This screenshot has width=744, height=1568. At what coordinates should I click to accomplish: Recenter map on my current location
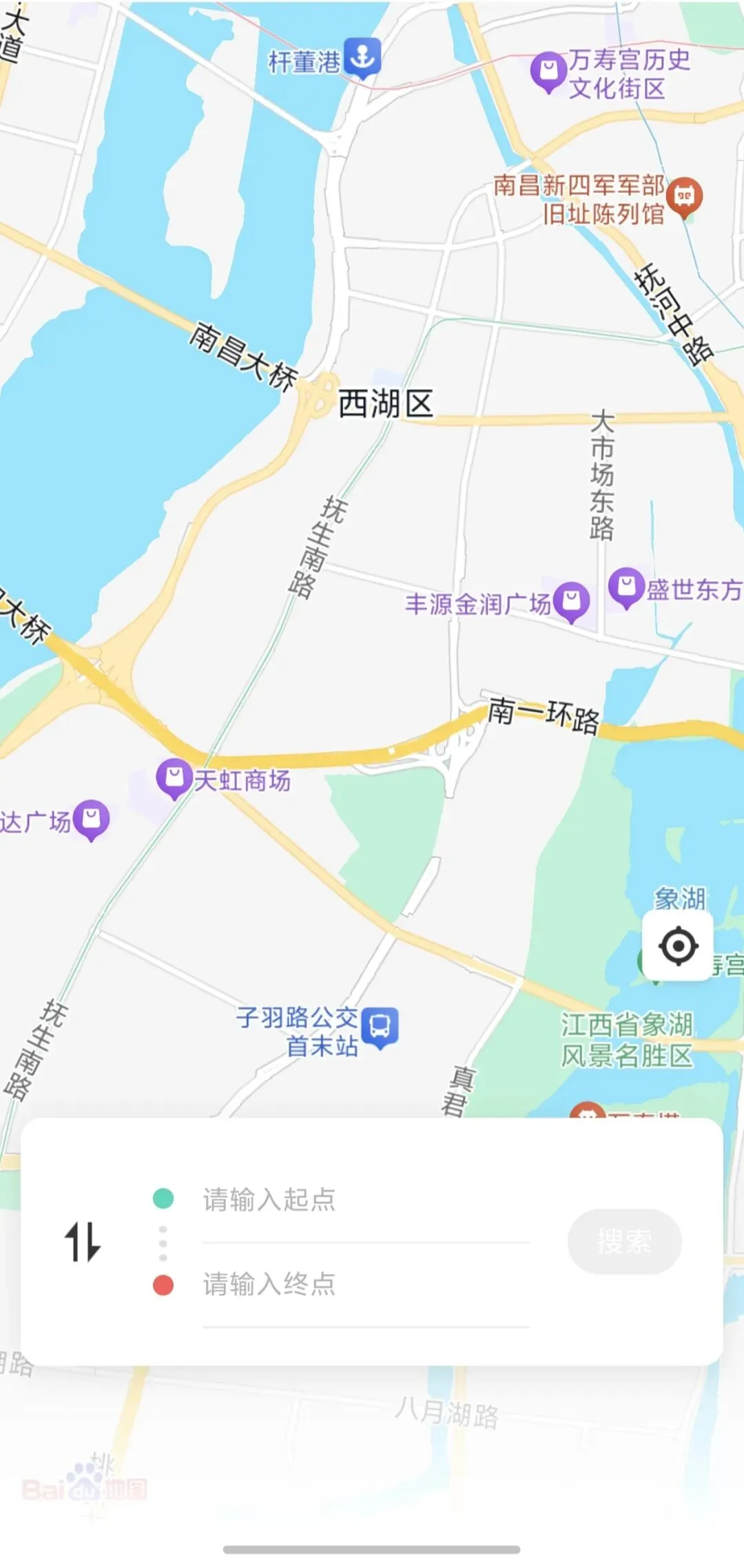678,945
